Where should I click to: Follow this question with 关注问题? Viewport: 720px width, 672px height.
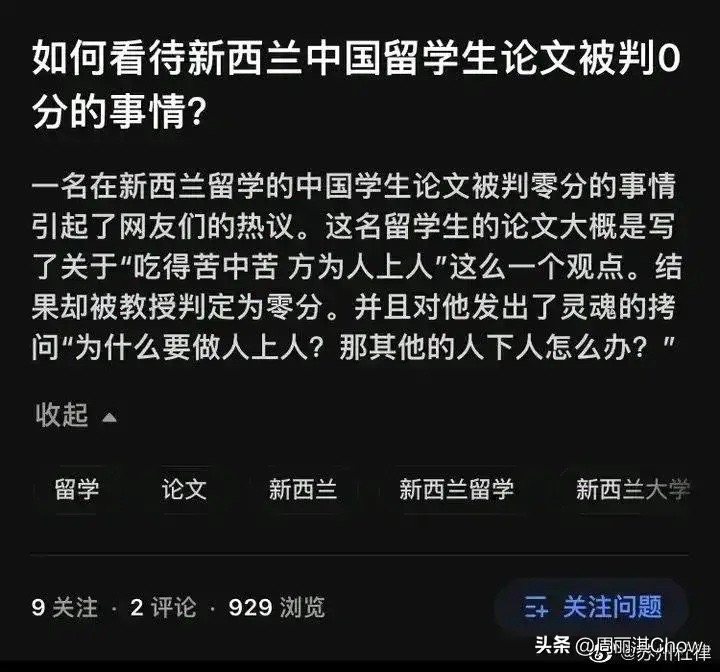point(593,606)
